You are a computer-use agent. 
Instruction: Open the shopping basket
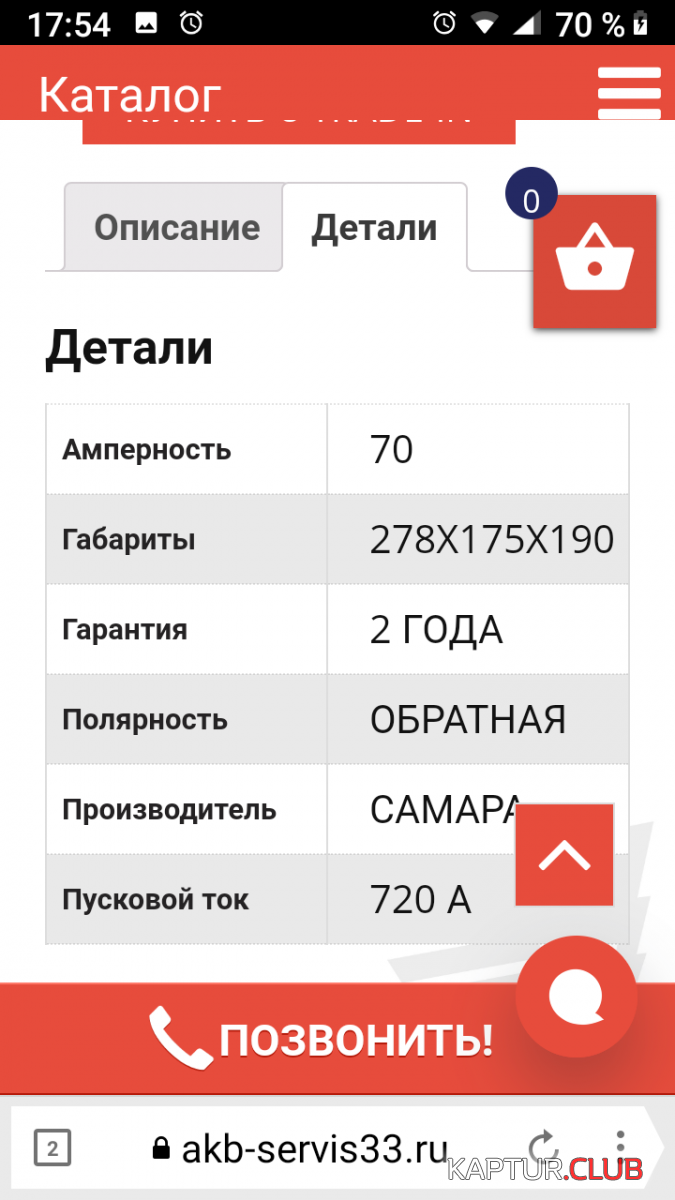[594, 262]
